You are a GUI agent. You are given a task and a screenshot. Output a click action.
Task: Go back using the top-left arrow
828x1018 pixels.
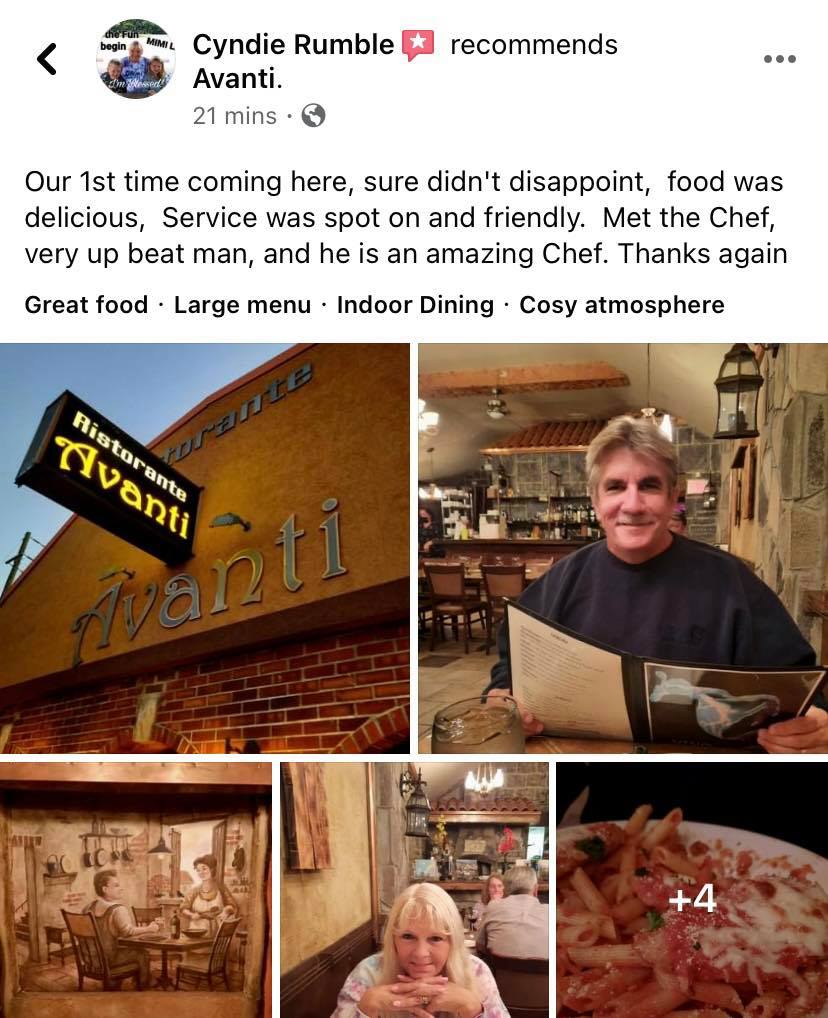click(46, 59)
